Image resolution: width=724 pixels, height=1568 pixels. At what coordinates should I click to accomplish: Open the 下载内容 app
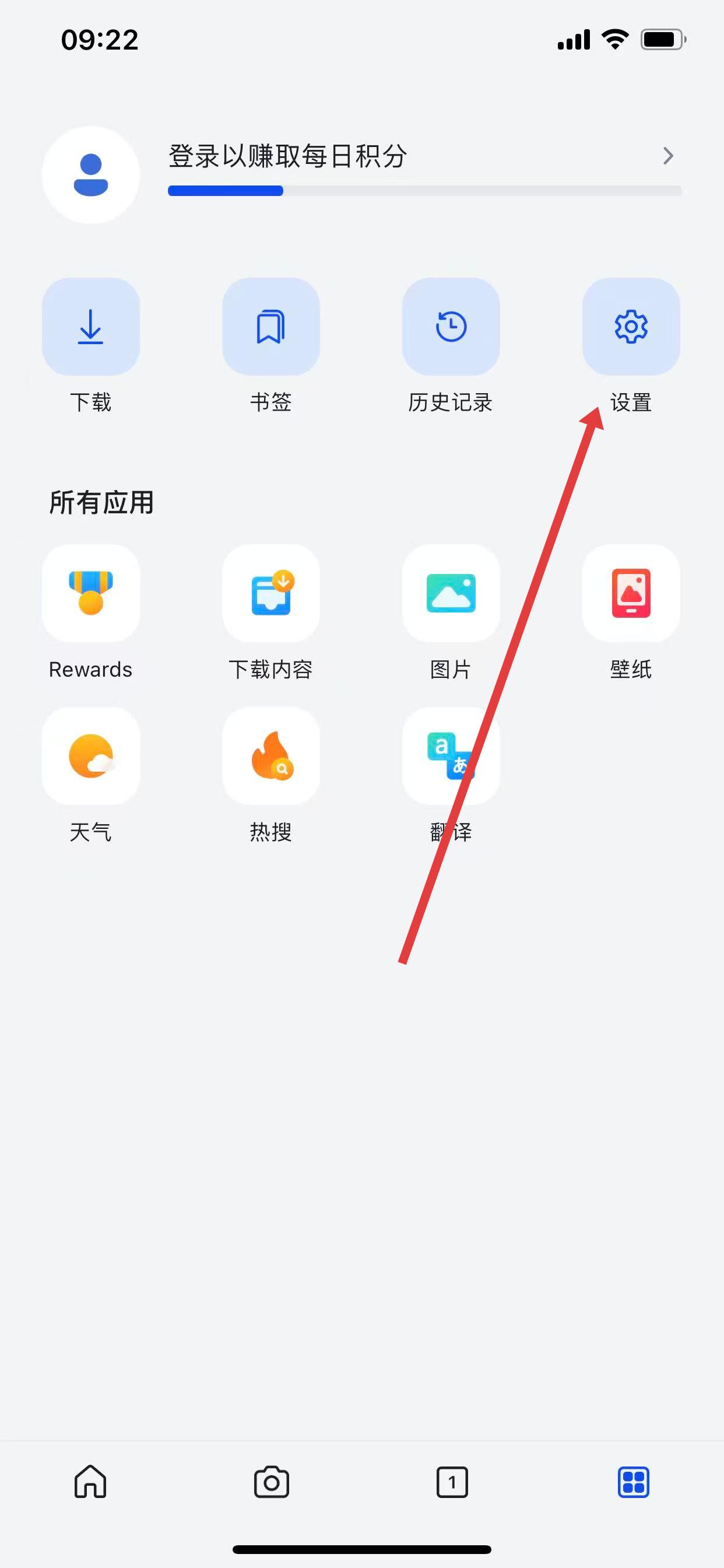pos(270,593)
